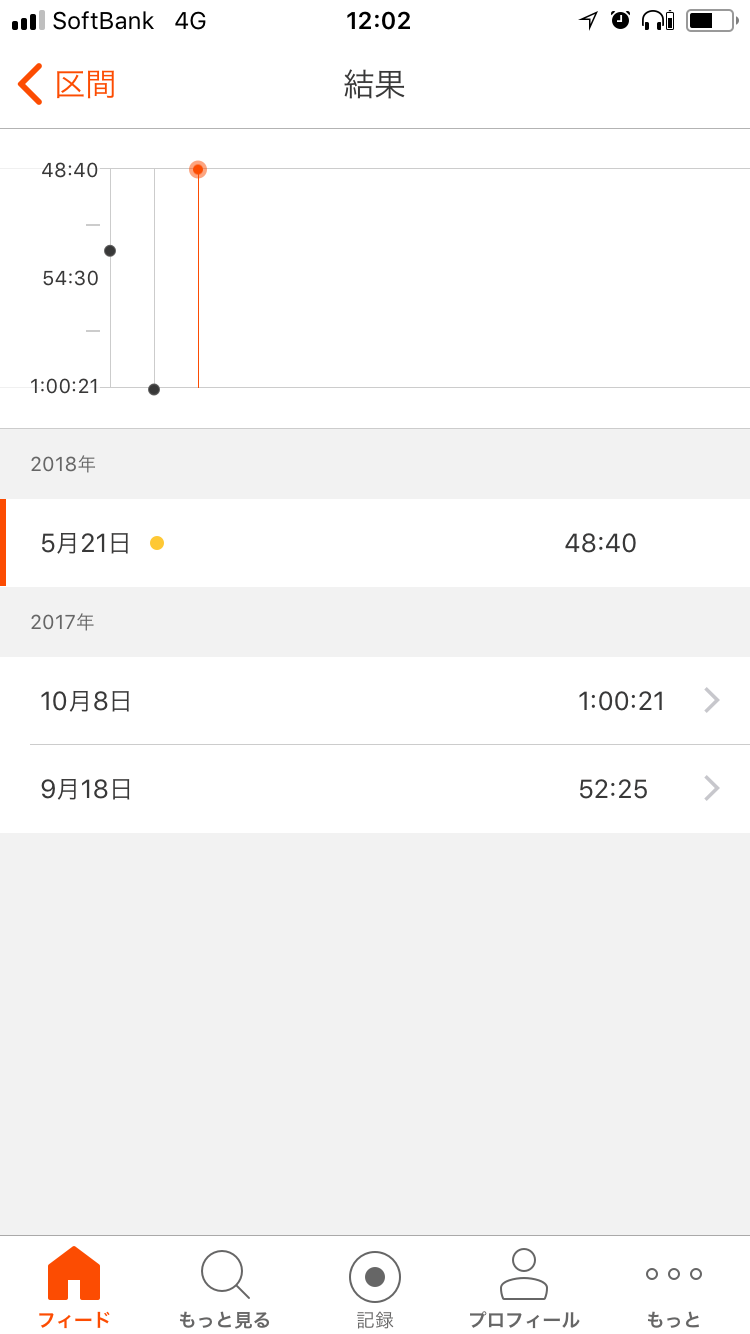Viewport: 750px width, 1334px height.
Task: Open the 9月18日 result row
Action: tap(375, 789)
